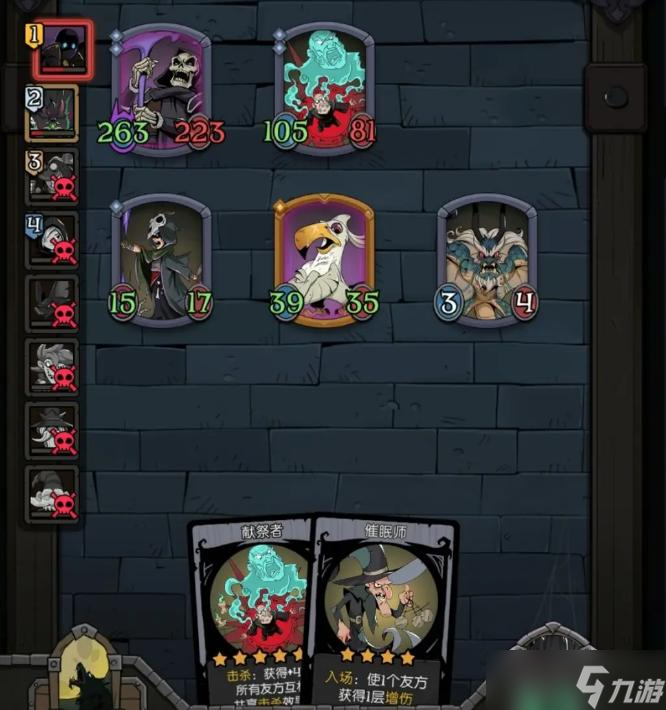Select the skeleton reaper card with 263/223
The width and height of the screenshot is (666, 710).
click(162, 88)
